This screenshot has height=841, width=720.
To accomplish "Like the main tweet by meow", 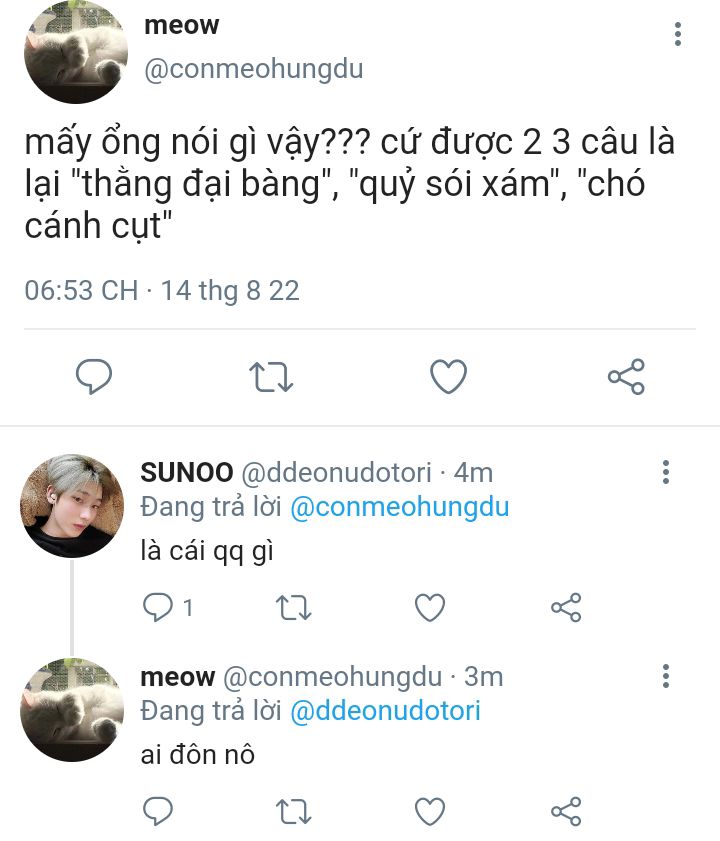I will tap(448, 377).
